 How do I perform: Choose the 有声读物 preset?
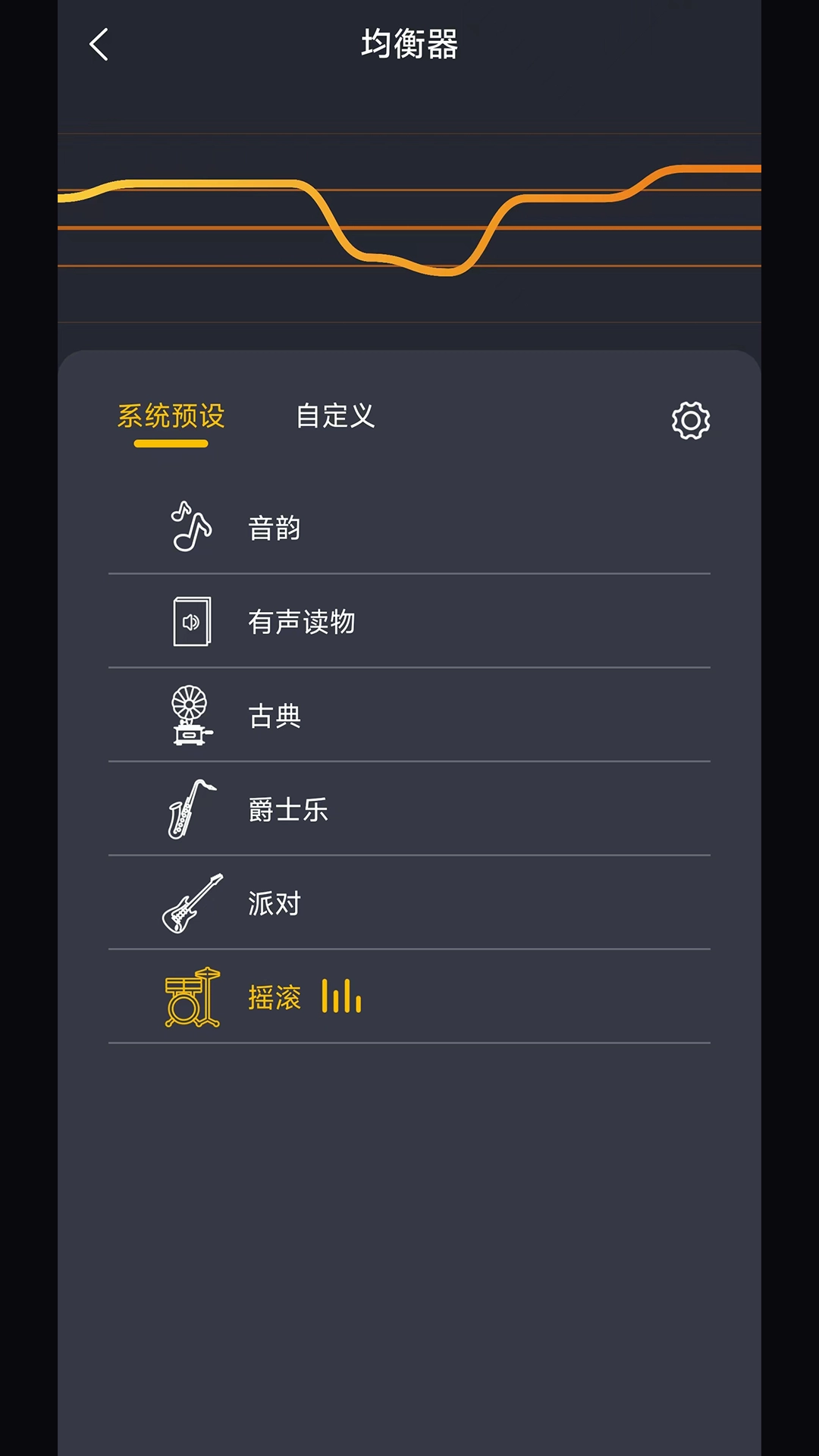pos(409,621)
